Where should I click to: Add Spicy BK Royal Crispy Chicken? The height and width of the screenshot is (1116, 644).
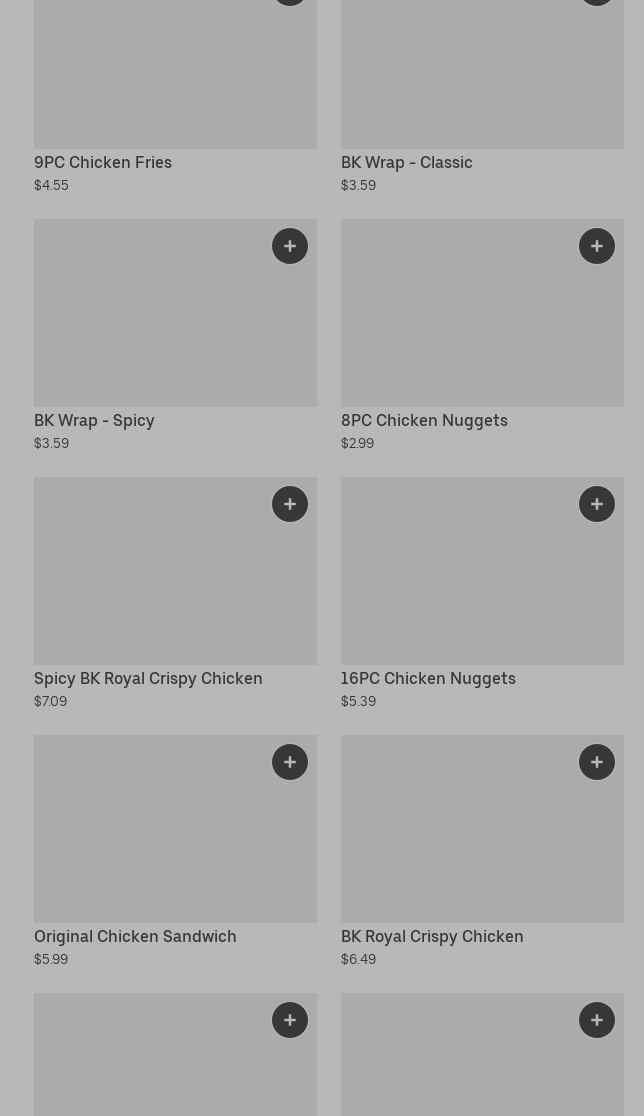point(290,504)
